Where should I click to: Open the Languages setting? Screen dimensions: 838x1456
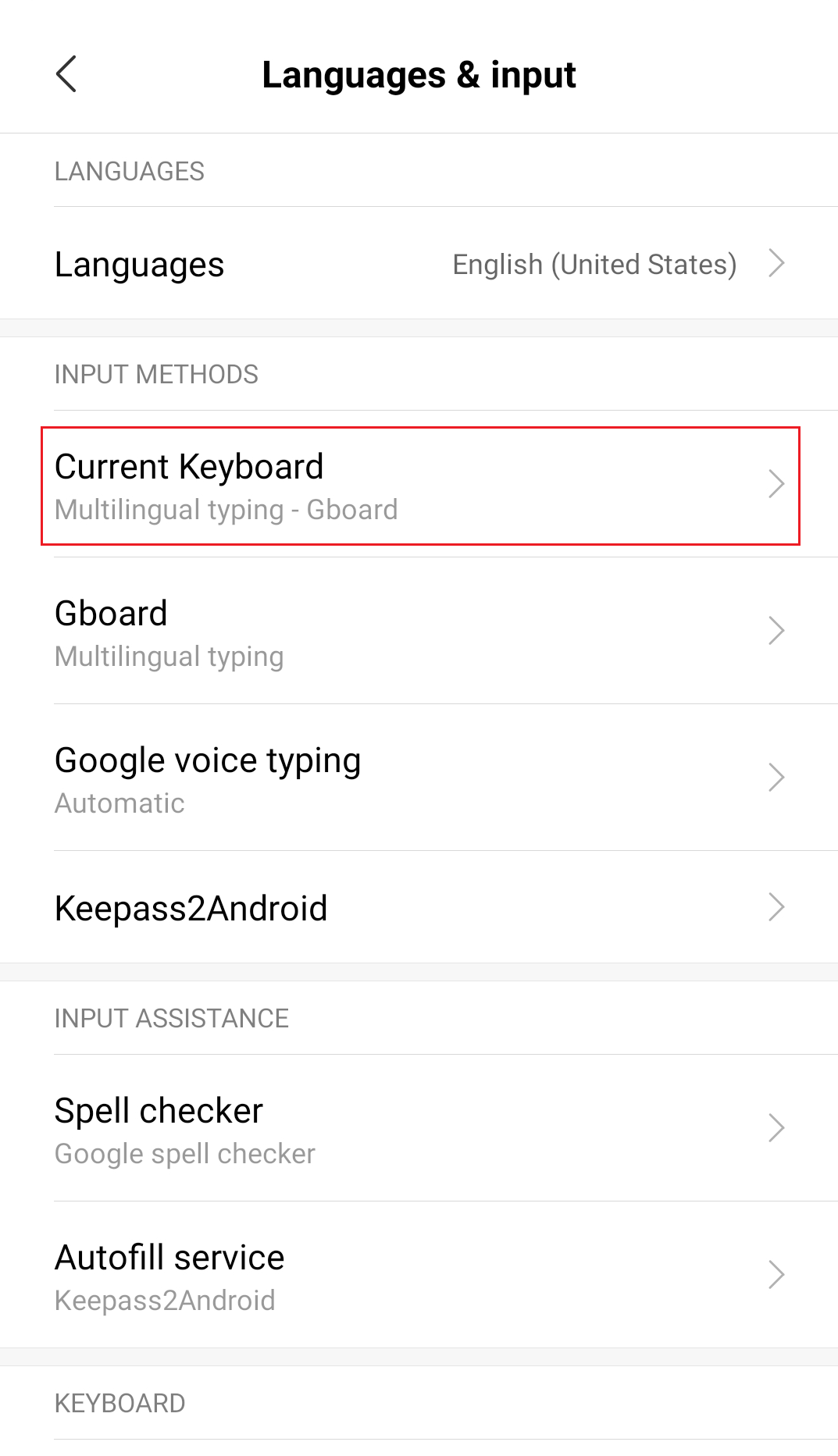419,264
